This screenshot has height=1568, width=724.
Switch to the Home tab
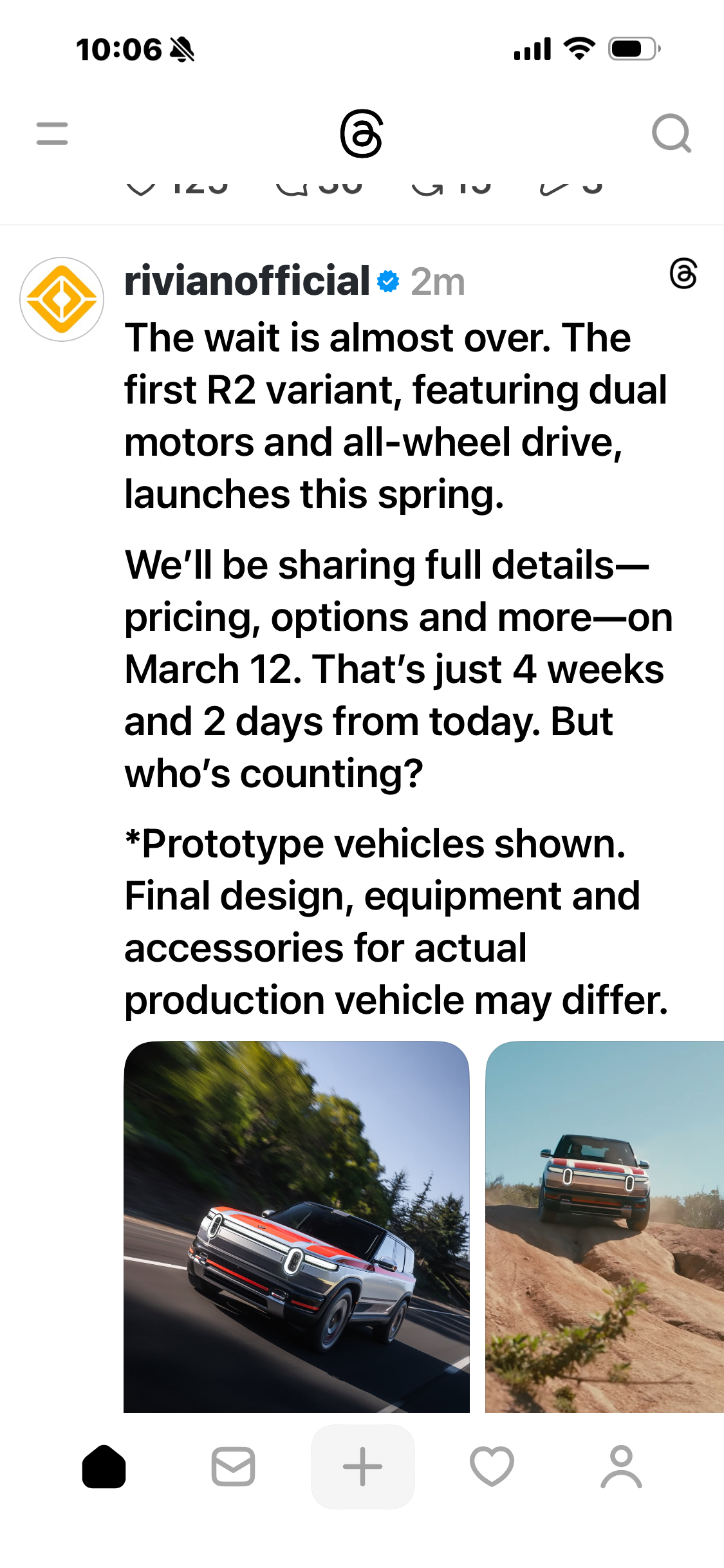(104, 1466)
